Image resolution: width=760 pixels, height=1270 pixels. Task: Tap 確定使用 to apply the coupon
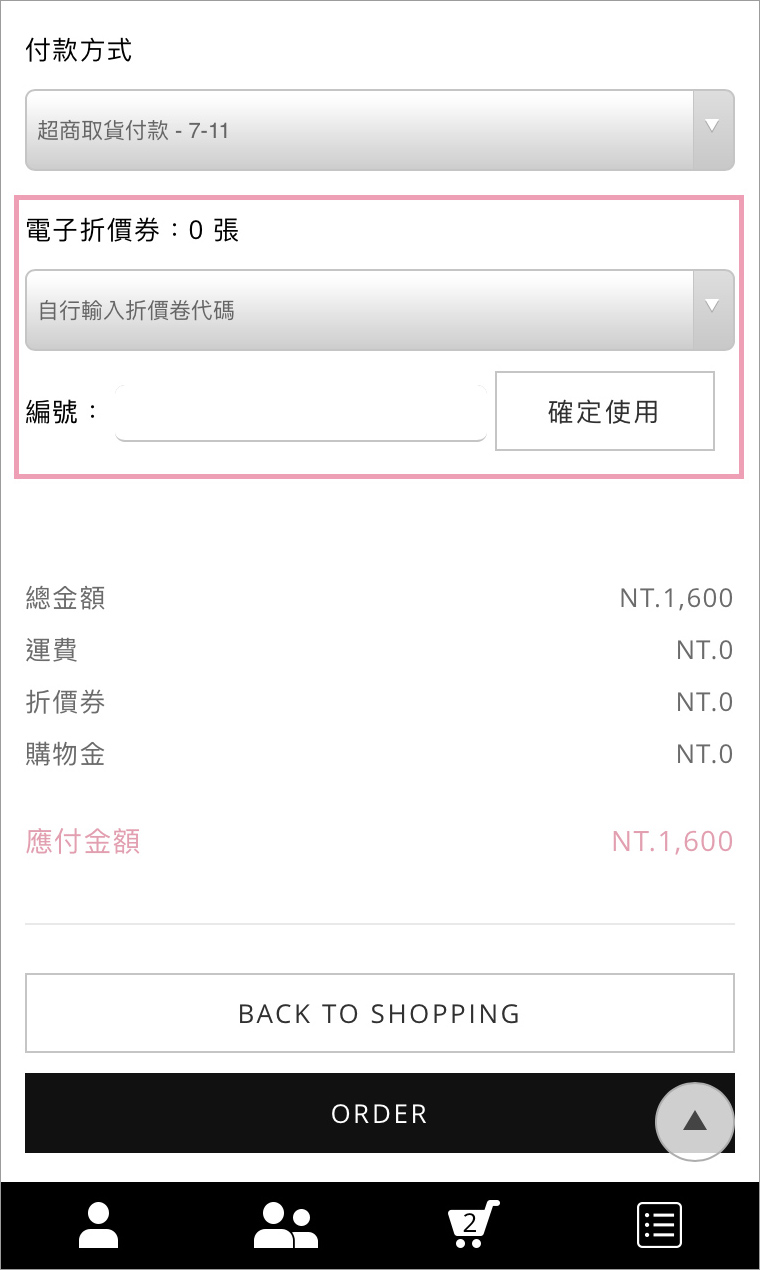(x=605, y=411)
